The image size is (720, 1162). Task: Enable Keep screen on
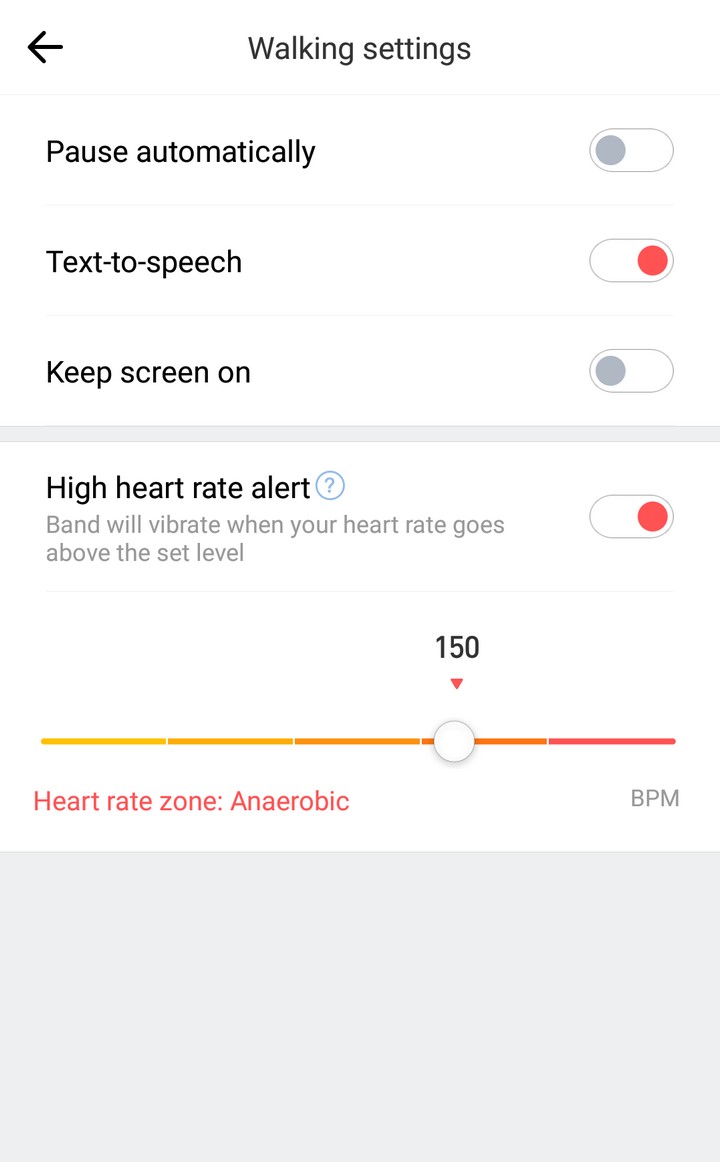tap(631, 371)
